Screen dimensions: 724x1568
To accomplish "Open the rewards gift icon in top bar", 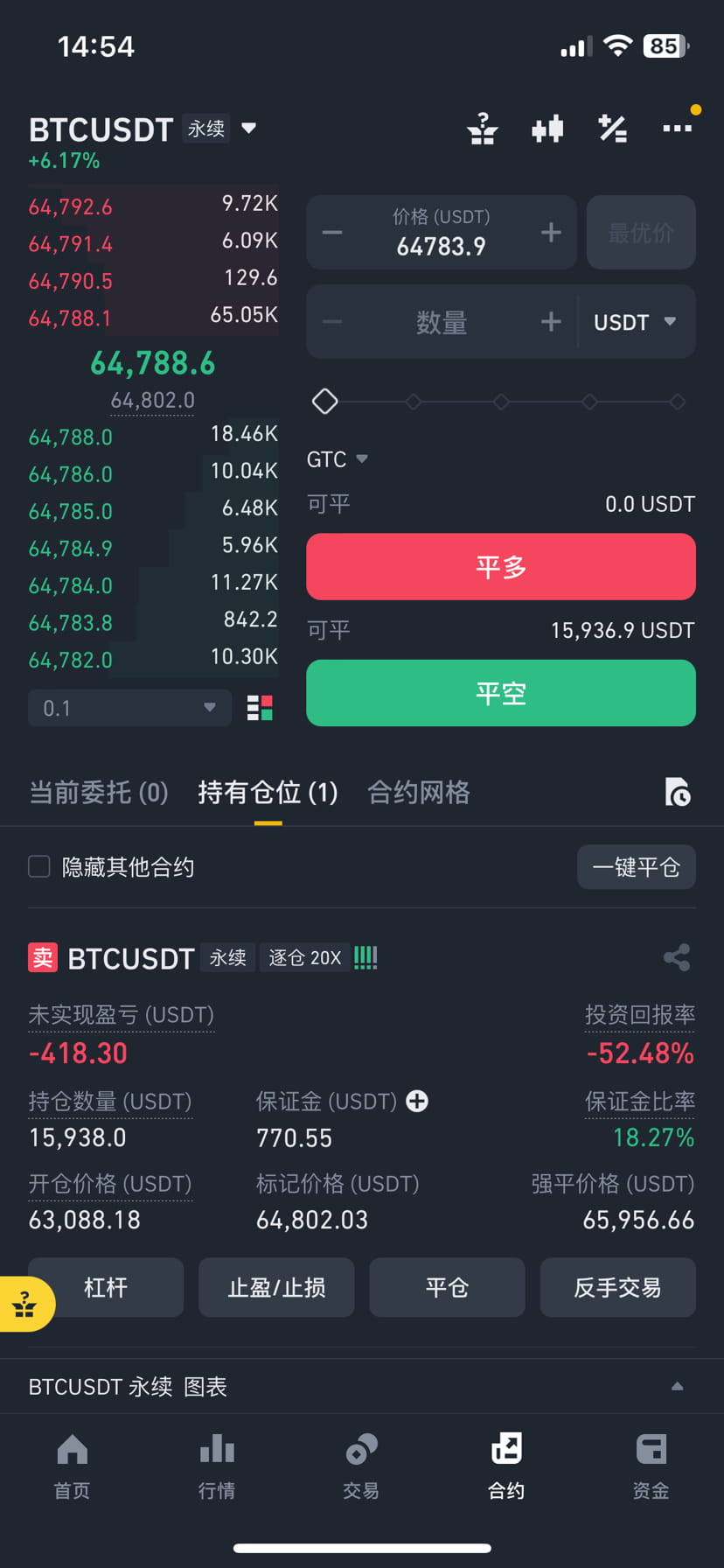I will tap(483, 129).
